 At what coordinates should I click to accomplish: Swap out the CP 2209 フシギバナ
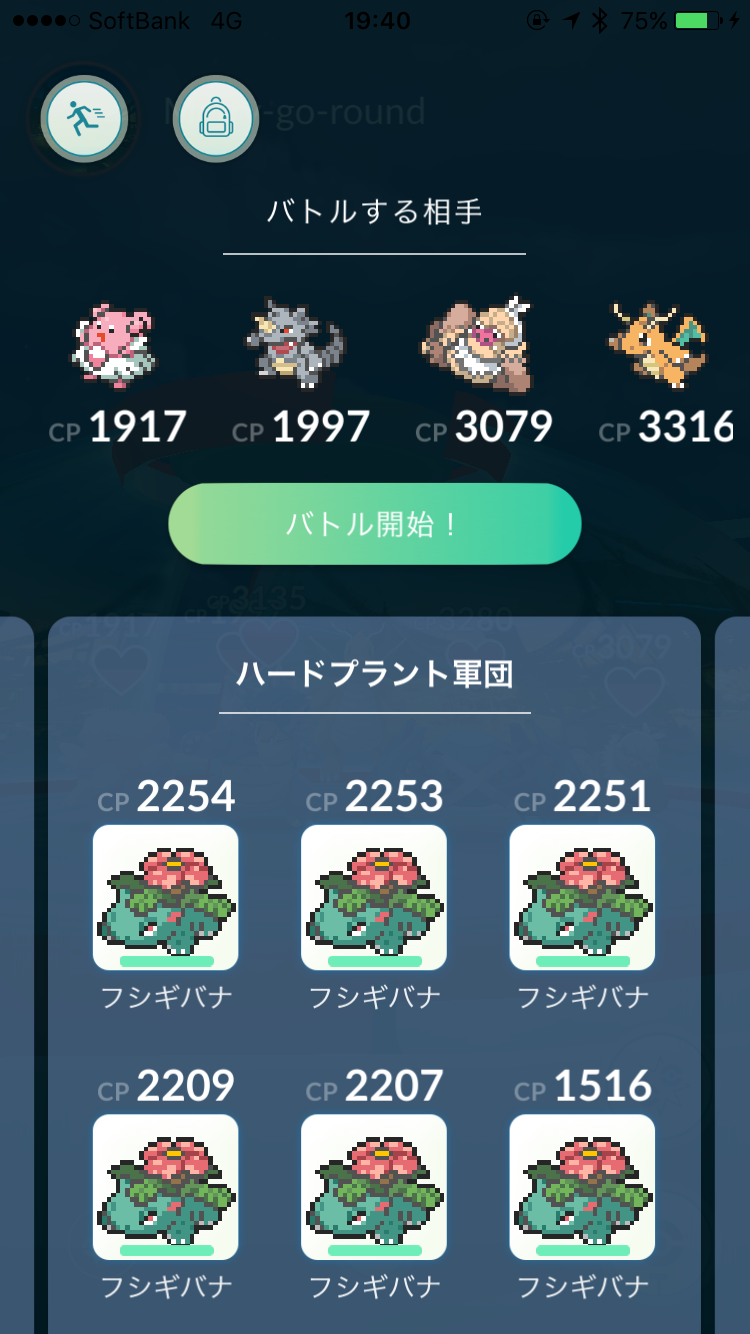pyautogui.click(x=166, y=1187)
